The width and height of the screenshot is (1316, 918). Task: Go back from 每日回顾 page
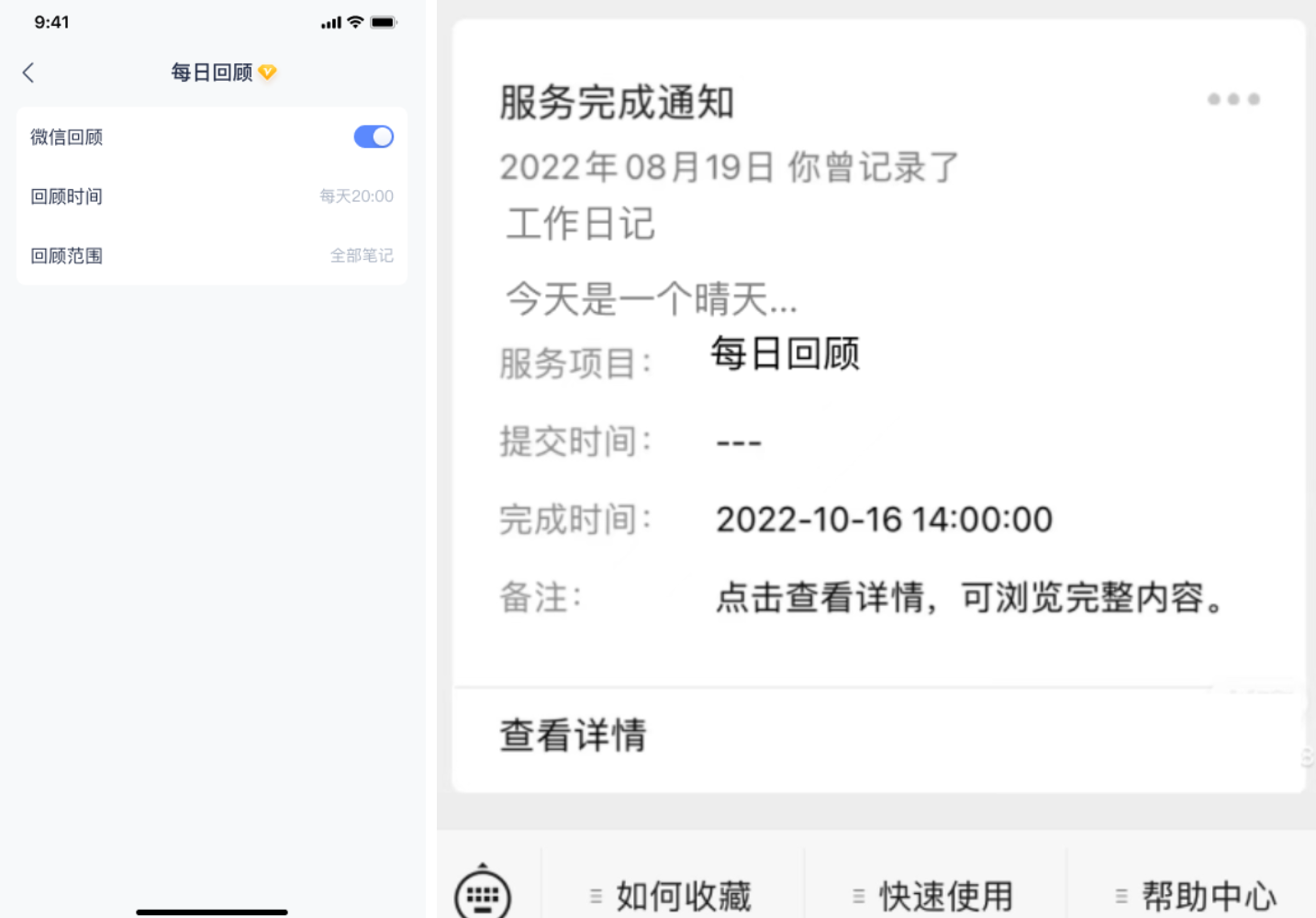point(28,73)
